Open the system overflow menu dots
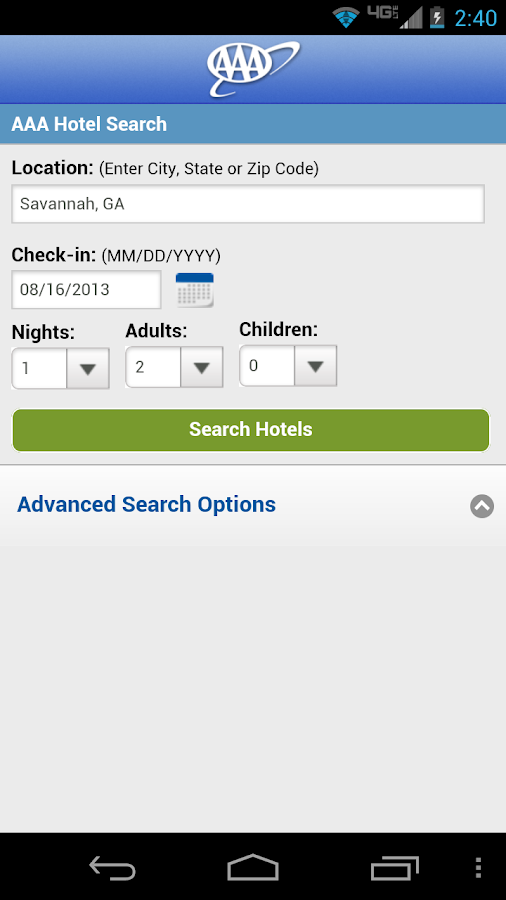The image size is (506, 900). [x=478, y=868]
